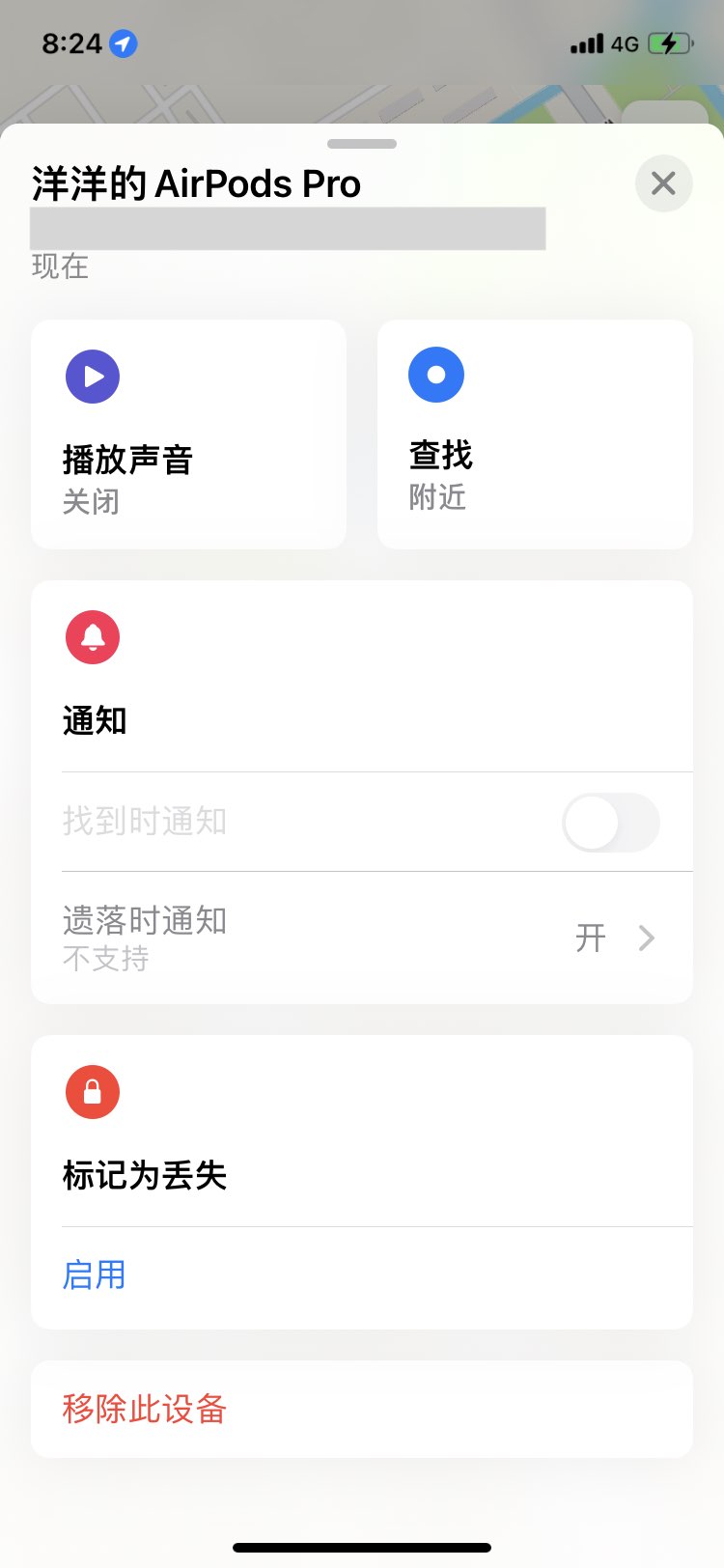Tap 启用 to mark as lost
The height and width of the screenshot is (1568, 724).
(x=95, y=1275)
